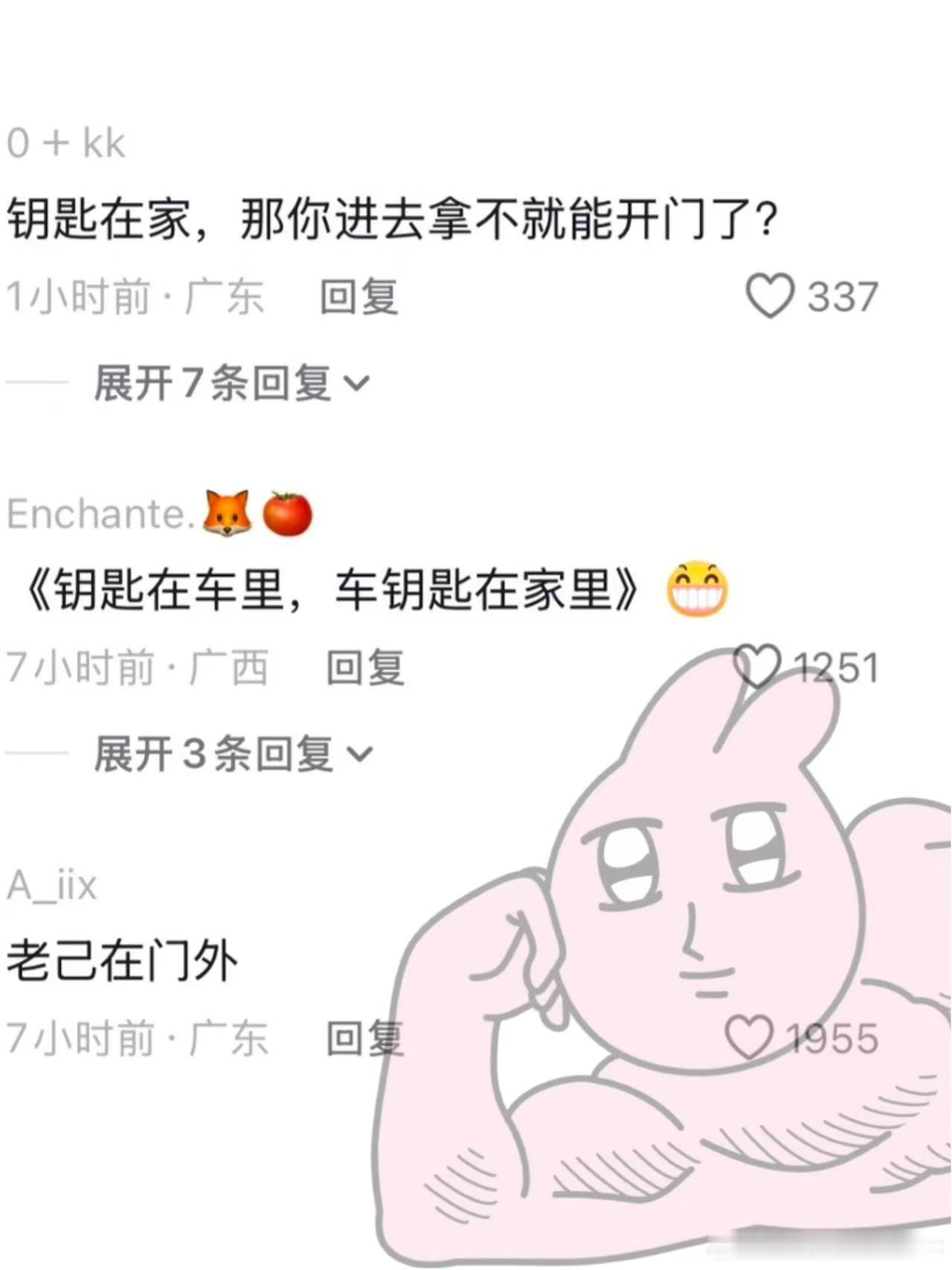Open the profile of username 0 + kk
The height and width of the screenshot is (1270, 952).
coord(65,143)
